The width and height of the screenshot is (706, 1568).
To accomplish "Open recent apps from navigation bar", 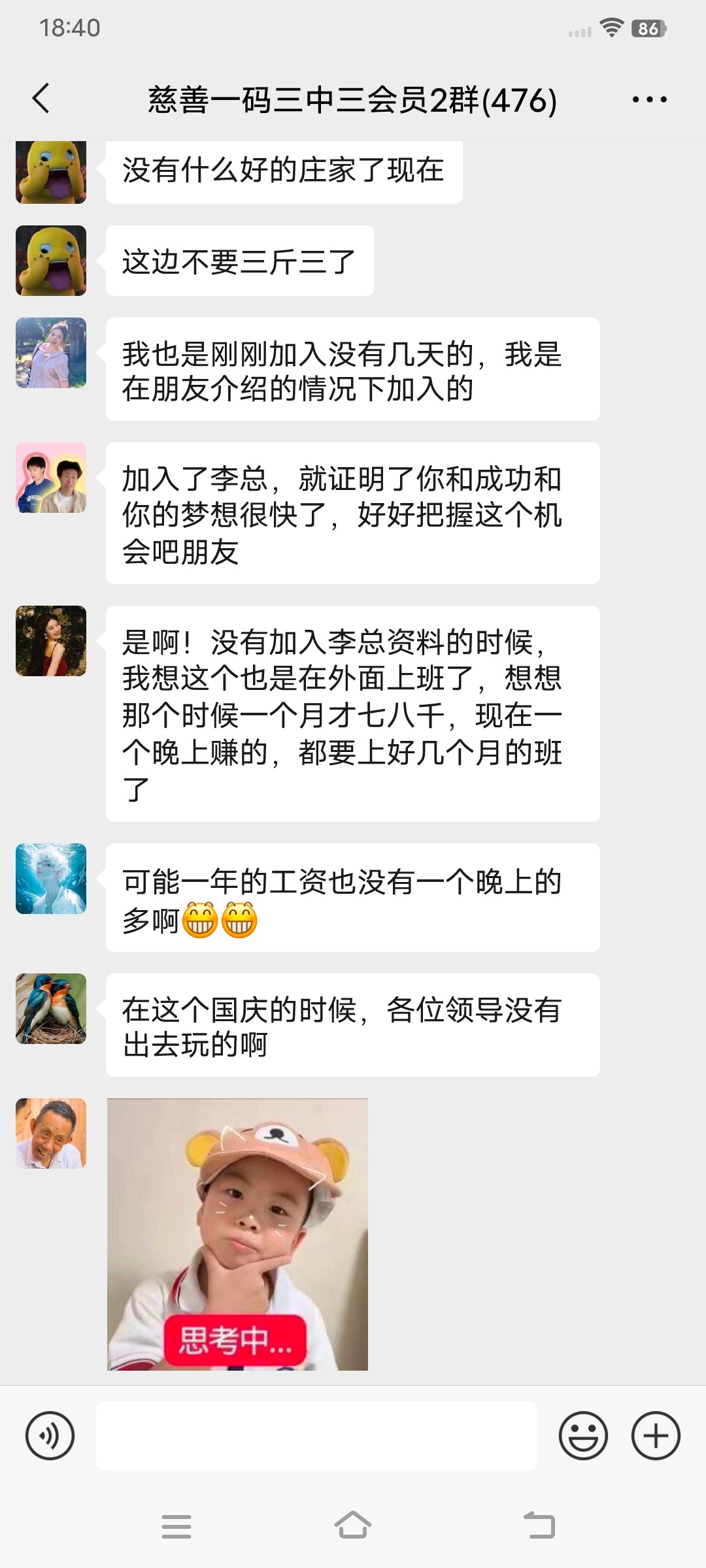I will tap(176, 1526).
